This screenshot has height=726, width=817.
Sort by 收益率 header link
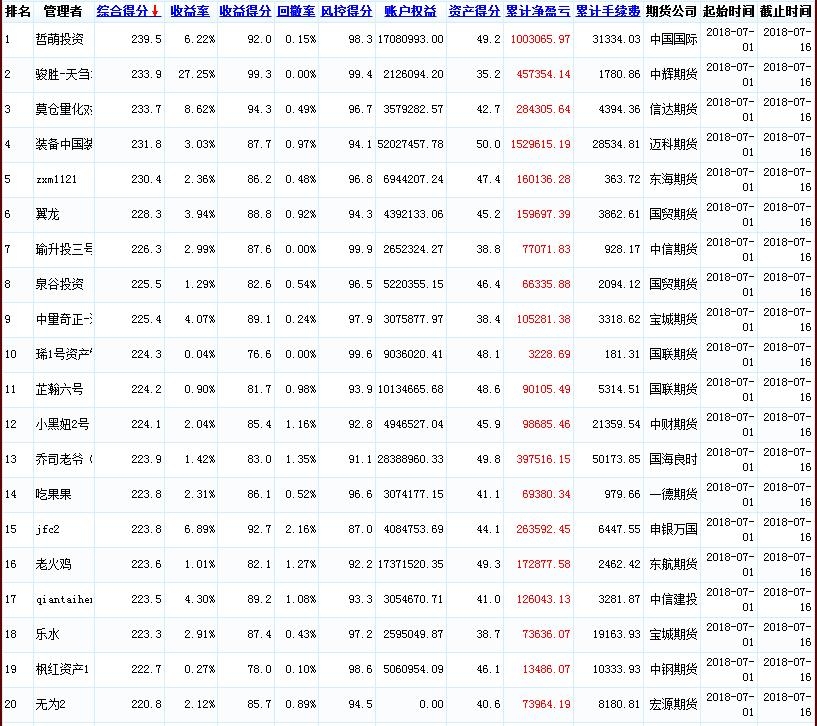[x=189, y=12]
